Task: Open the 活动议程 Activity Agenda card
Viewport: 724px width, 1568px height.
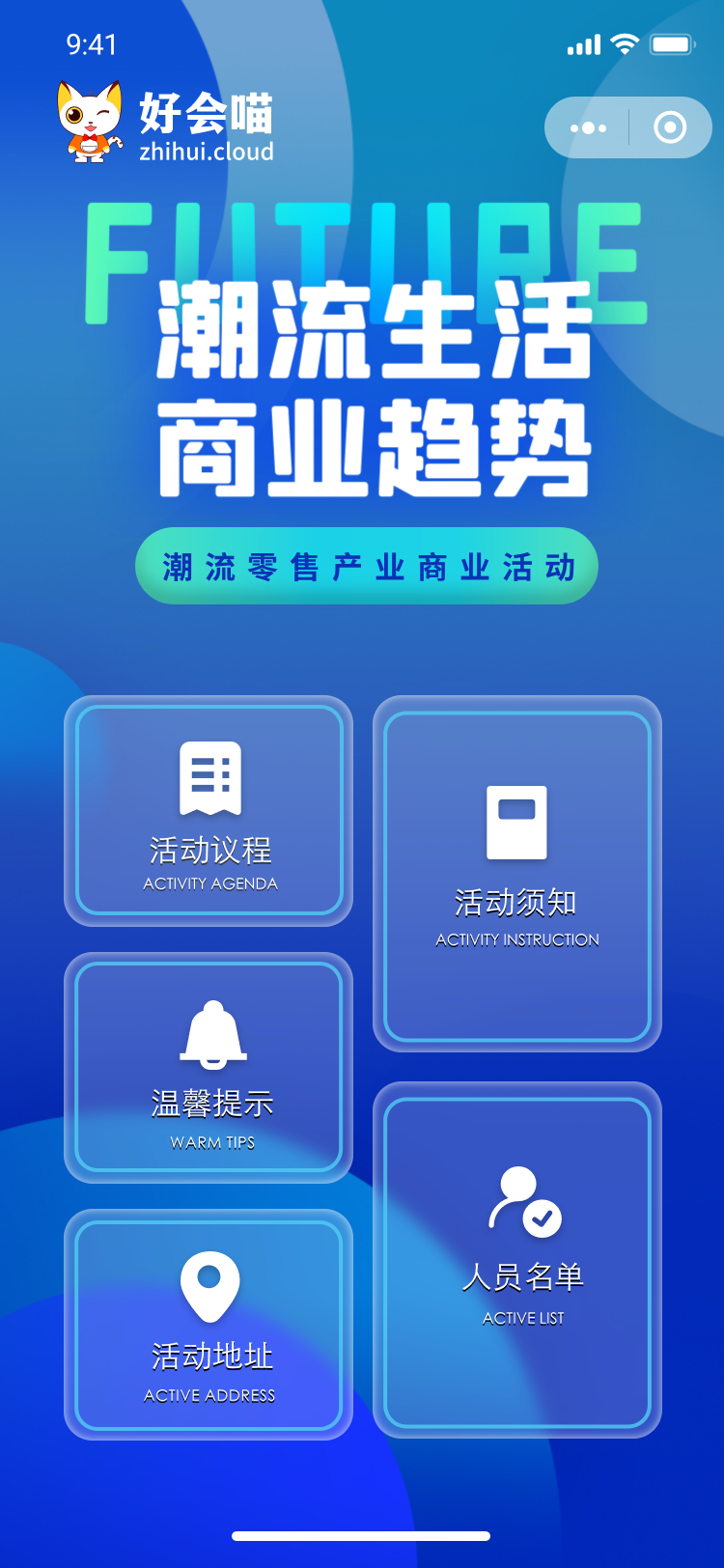Action: coord(209,811)
